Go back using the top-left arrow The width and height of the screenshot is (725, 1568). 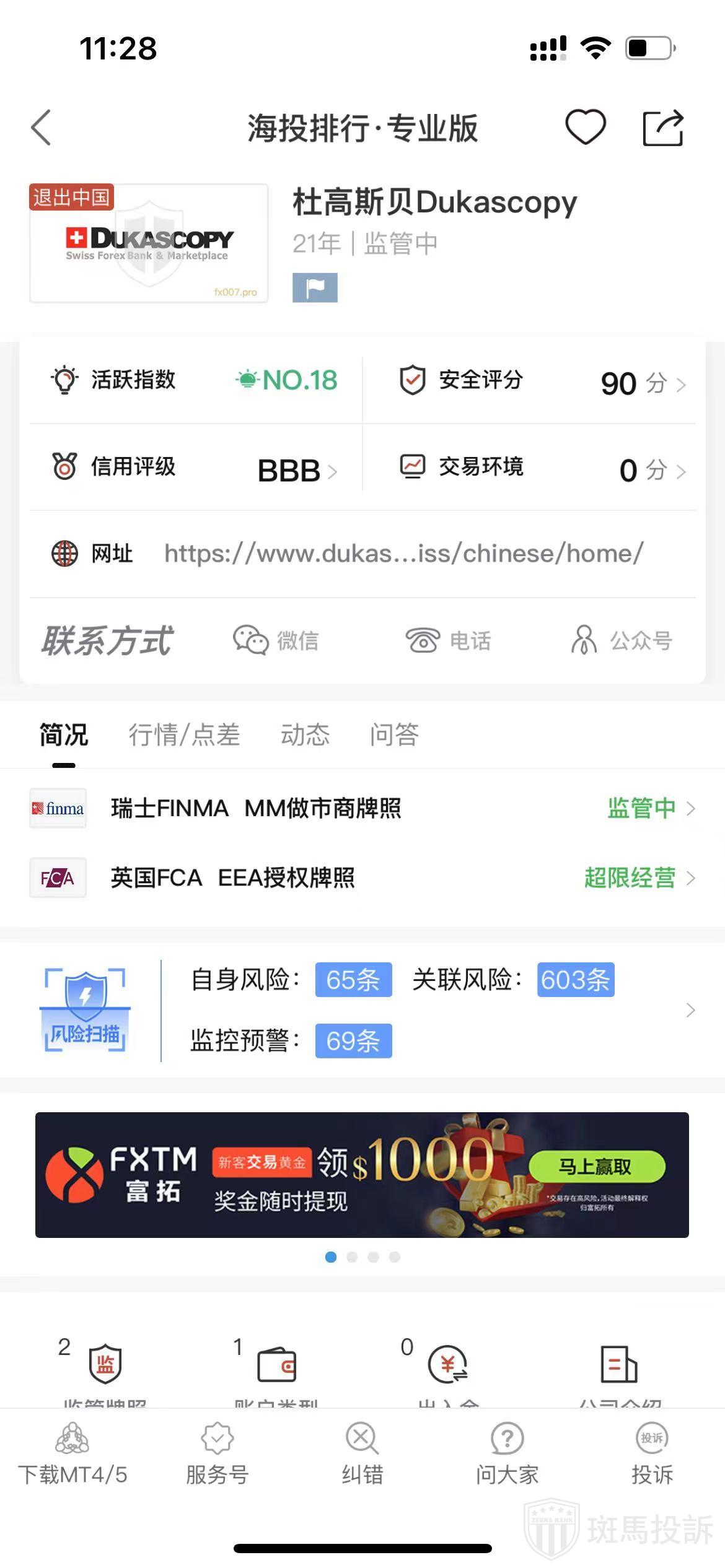[x=41, y=128]
